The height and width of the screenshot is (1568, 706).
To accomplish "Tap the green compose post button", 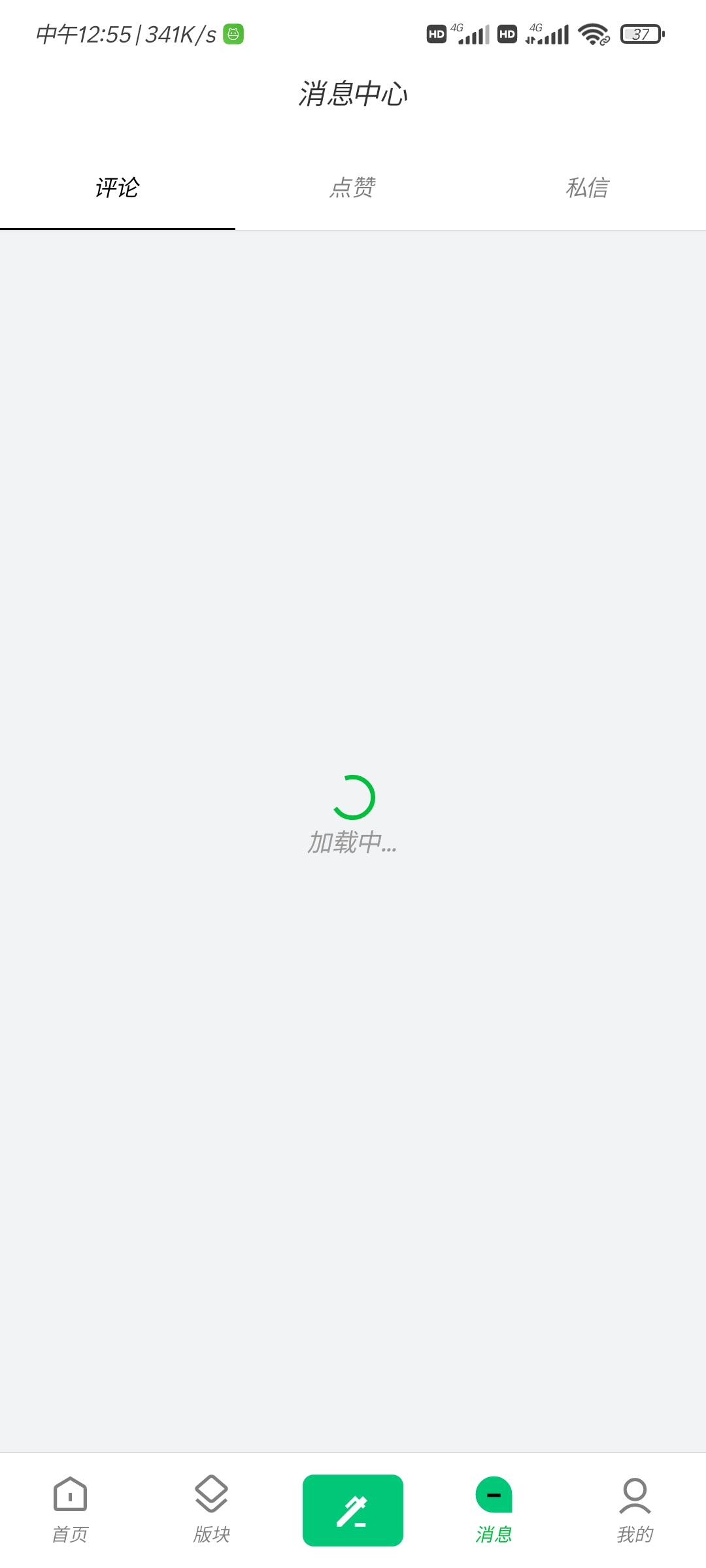I will click(x=353, y=1511).
